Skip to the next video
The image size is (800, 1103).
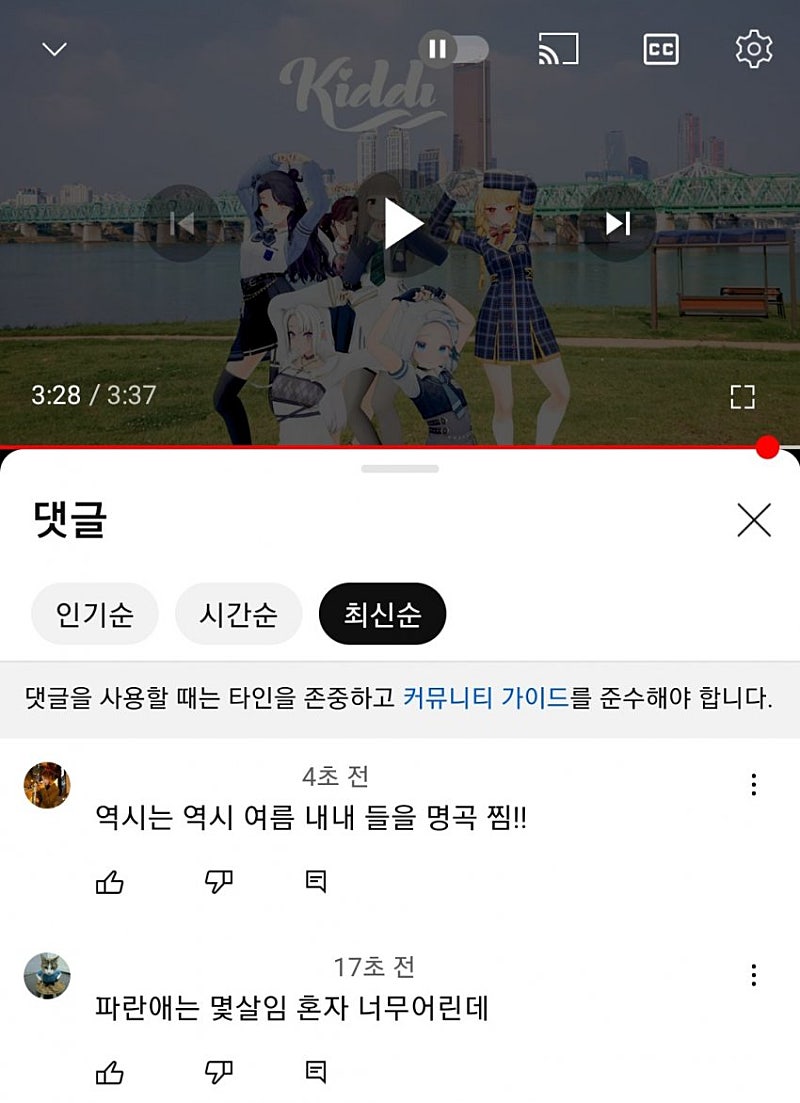618,223
